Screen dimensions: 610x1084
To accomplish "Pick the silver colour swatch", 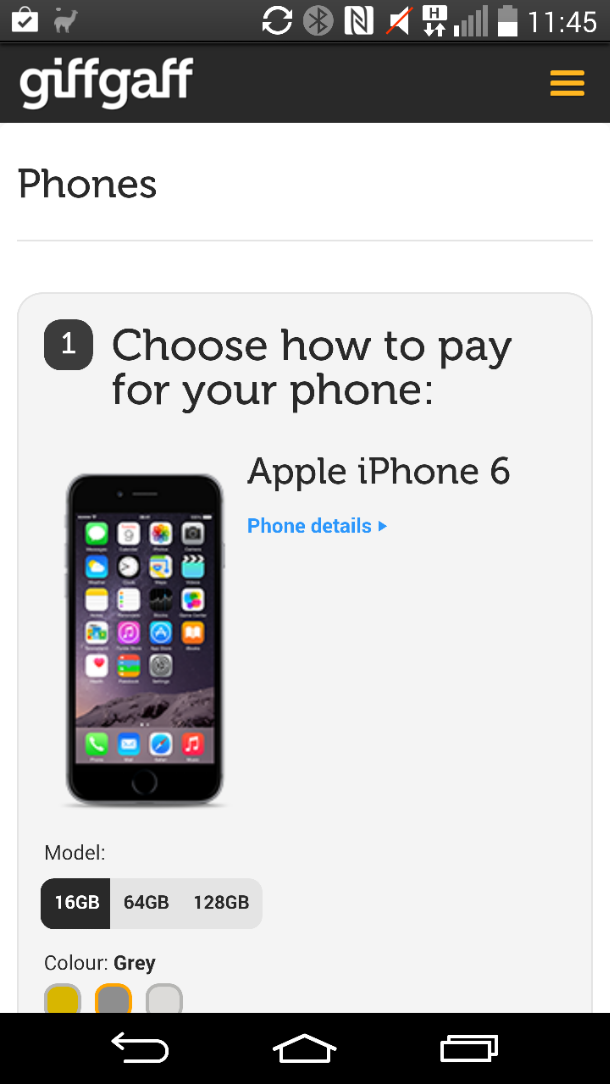I will 164,999.
